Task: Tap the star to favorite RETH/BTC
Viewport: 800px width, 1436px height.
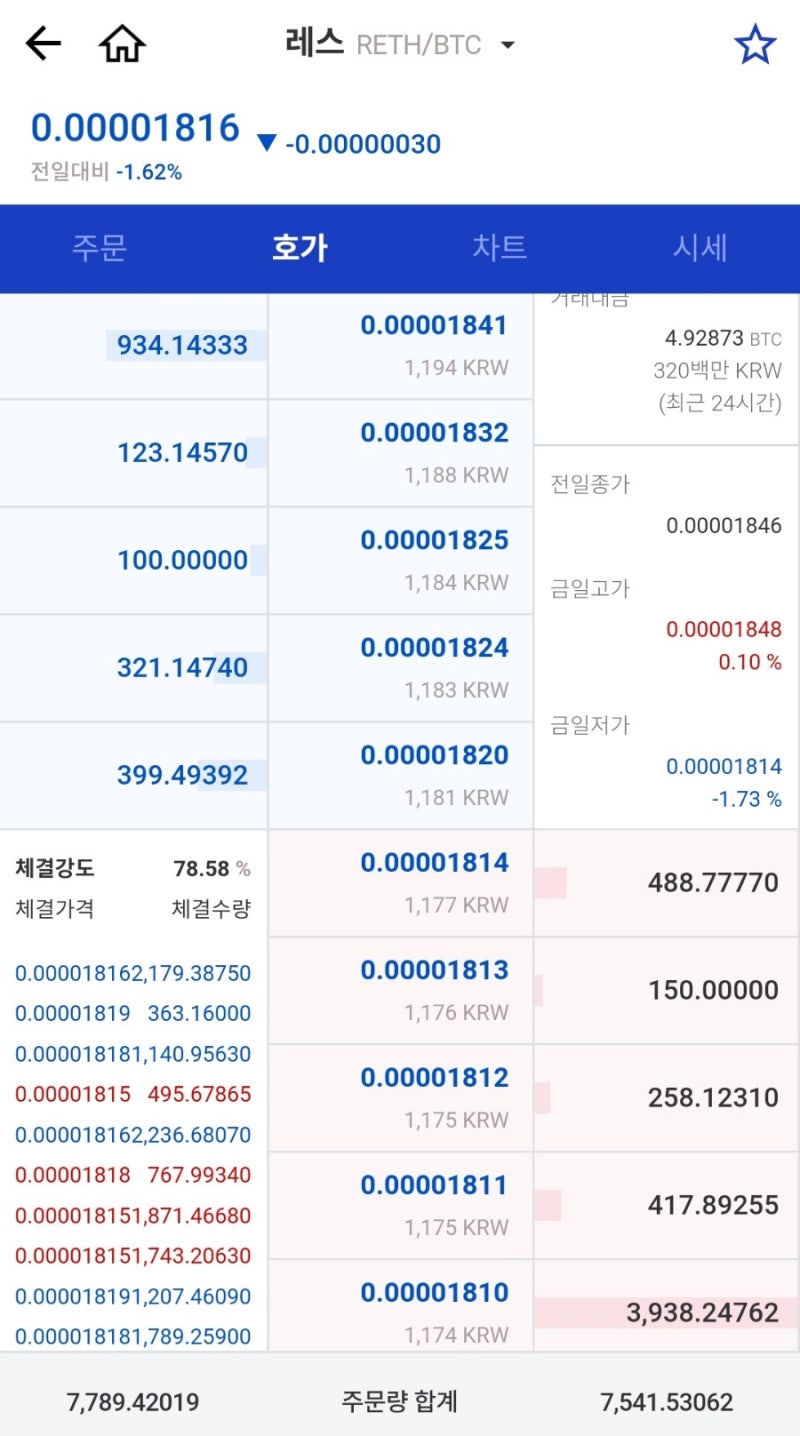Action: 757,42
